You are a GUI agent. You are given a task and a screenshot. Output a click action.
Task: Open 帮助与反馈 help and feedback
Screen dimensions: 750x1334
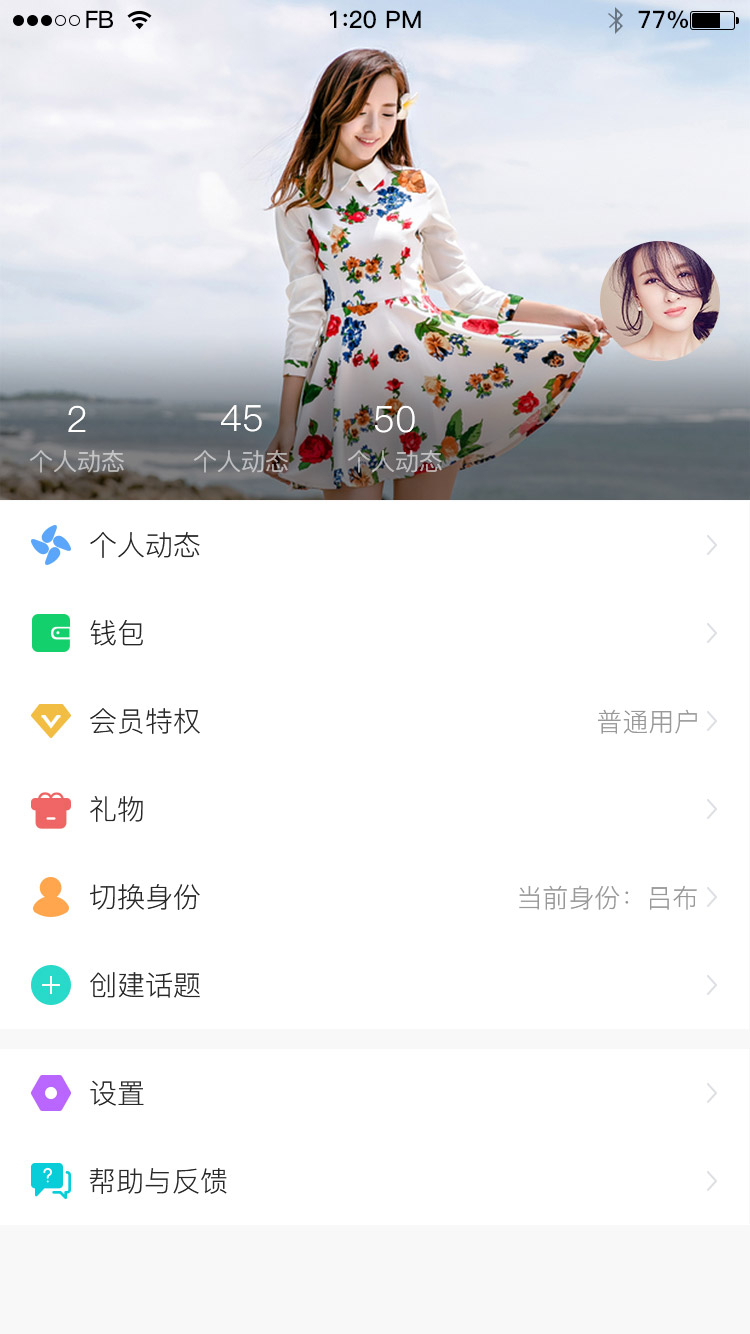[x=375, y=1181]
